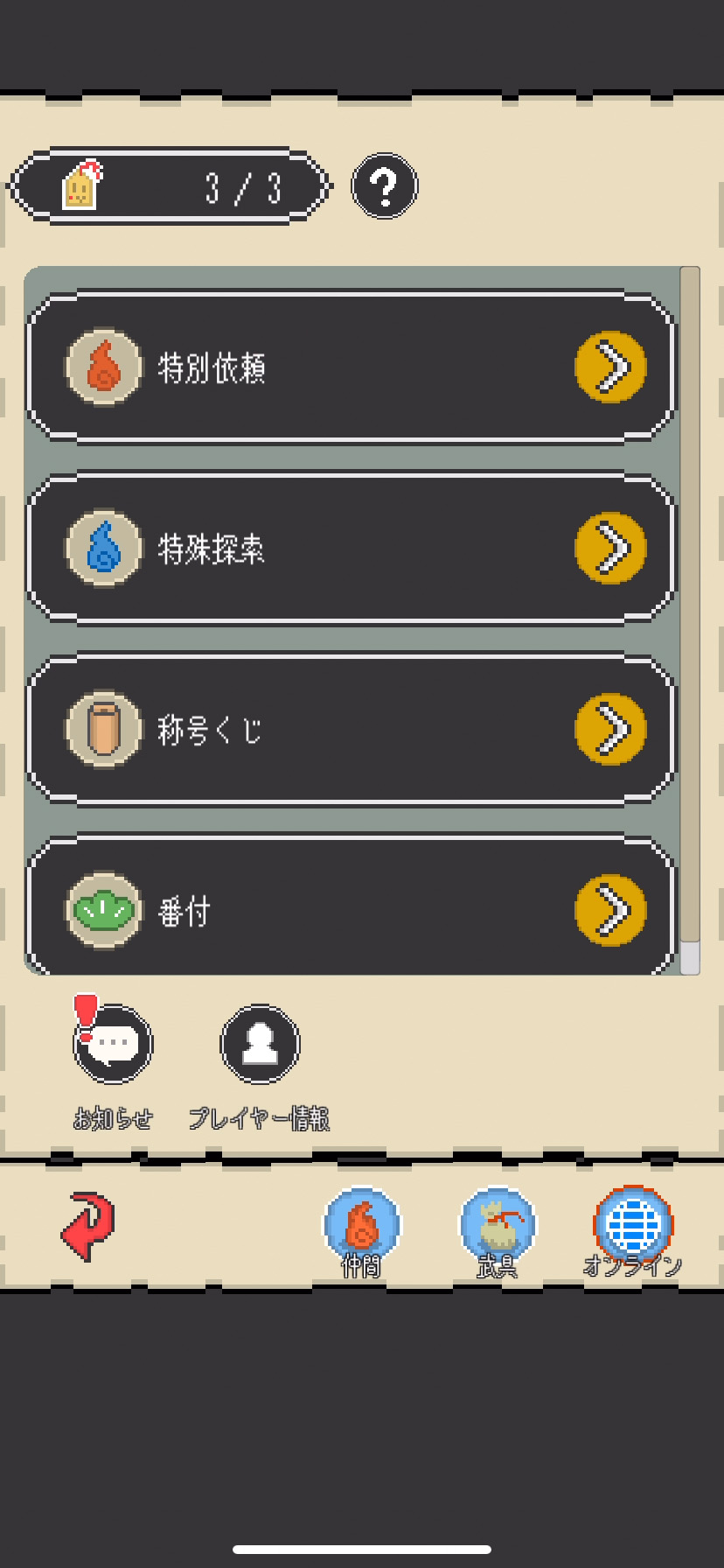This screenshot has width=724, height=1568.
Task: Open the question mark help icon
Action: click(384, 185)
